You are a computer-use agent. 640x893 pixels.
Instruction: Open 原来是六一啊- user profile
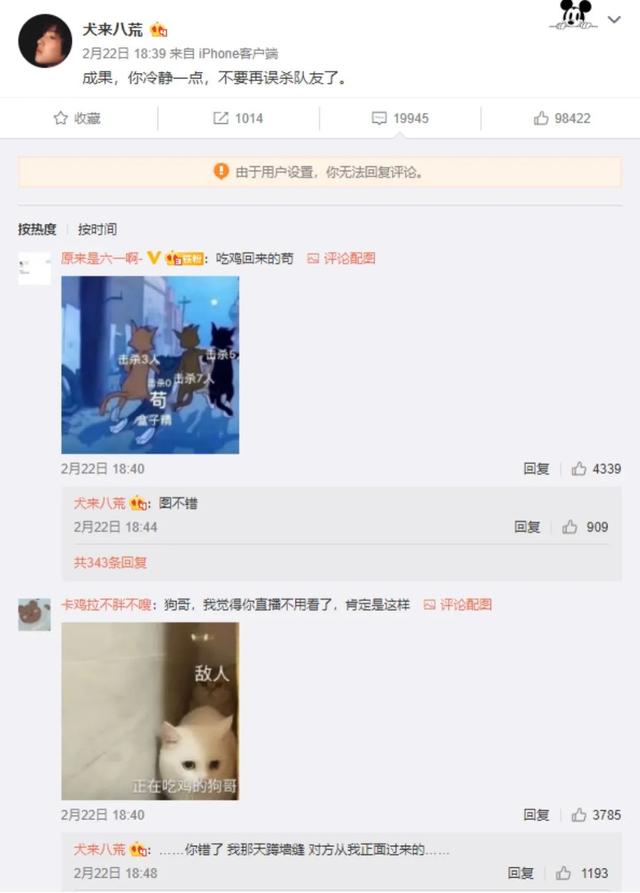click(x=101, y=258)
